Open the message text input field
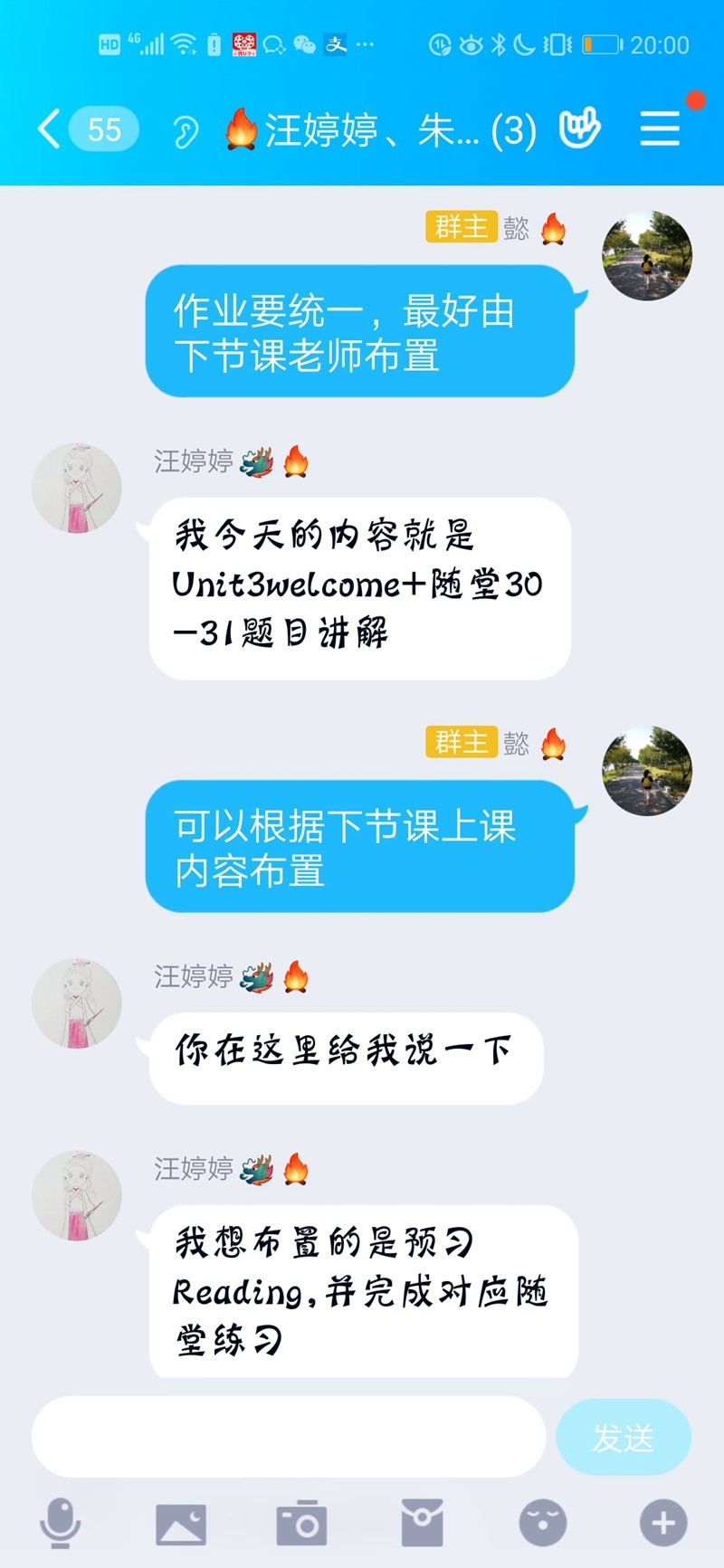724x1568 pixels. (x=288, y=1436)
